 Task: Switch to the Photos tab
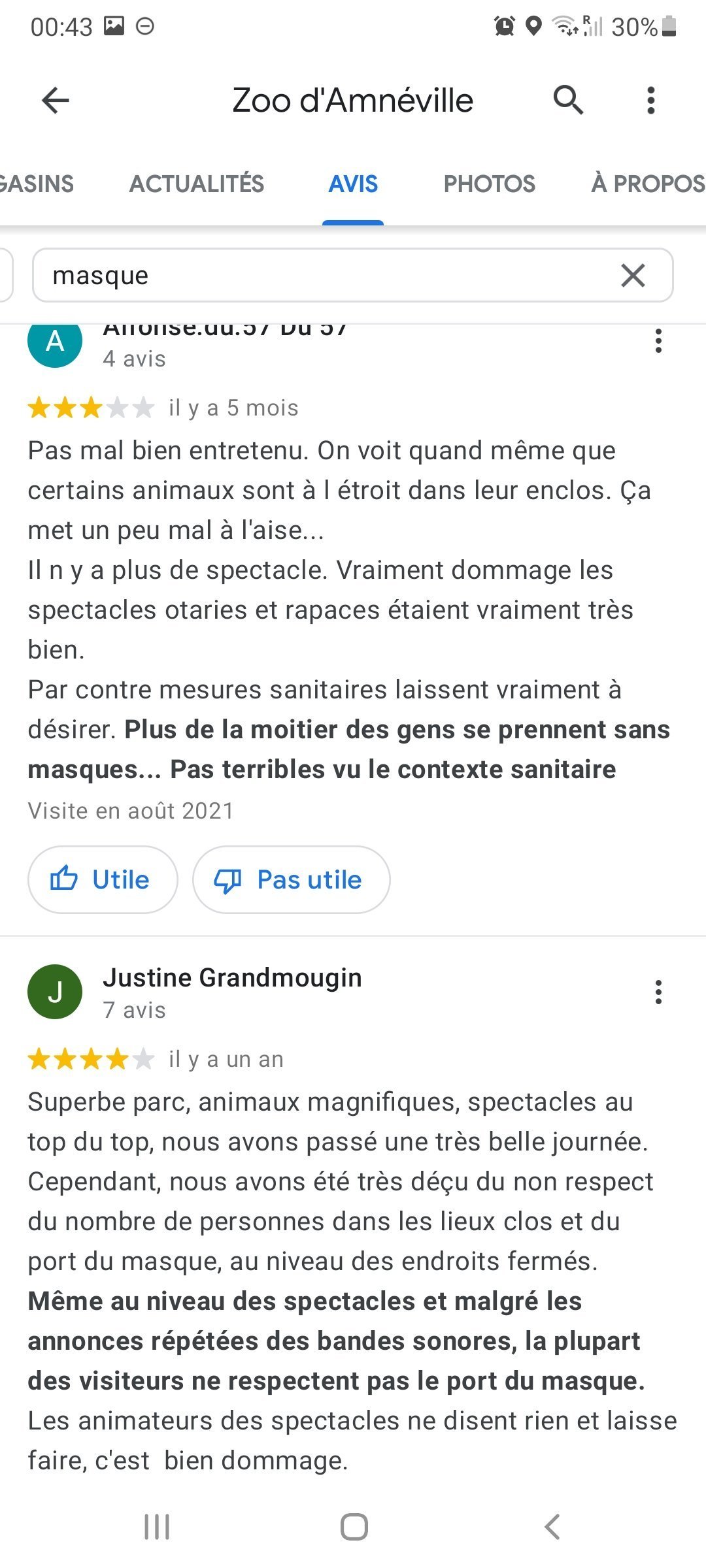point(490,184)
